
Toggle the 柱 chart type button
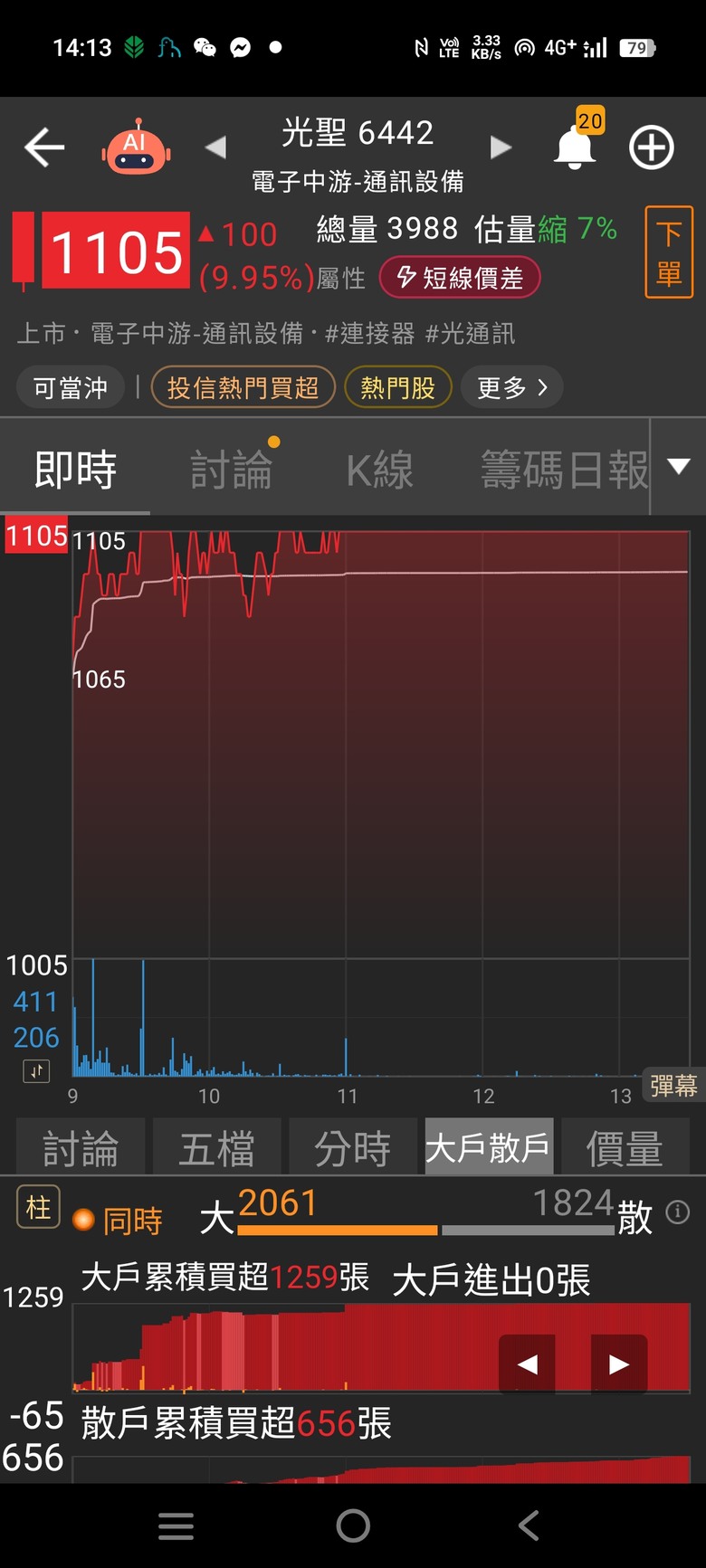coord(38,1207)
